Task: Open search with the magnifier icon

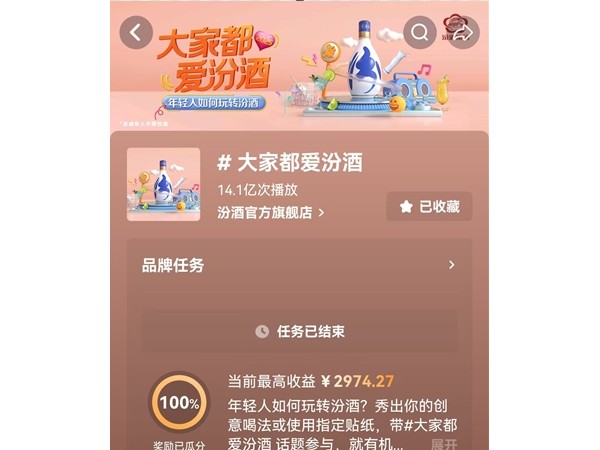Action: [x=420, y=32]
